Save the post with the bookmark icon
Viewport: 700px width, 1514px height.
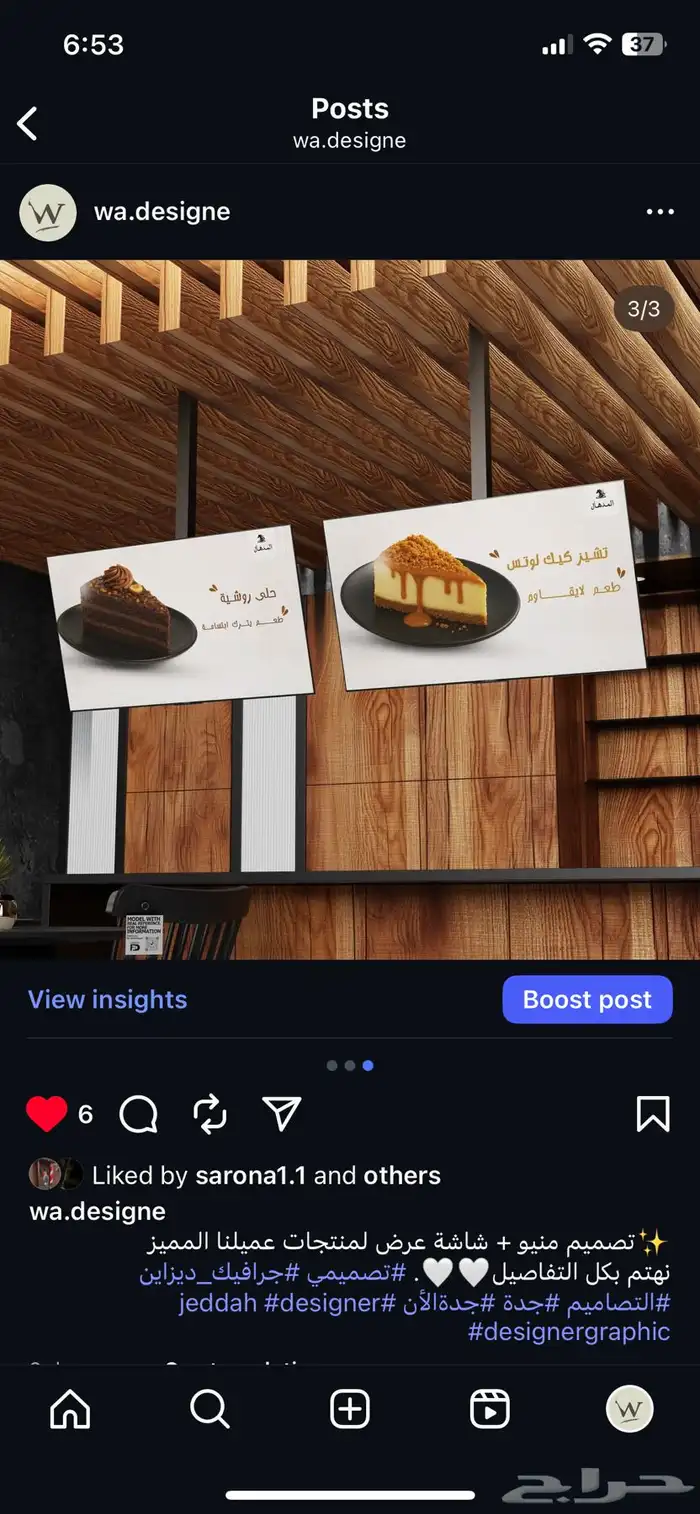point(652,1114)
